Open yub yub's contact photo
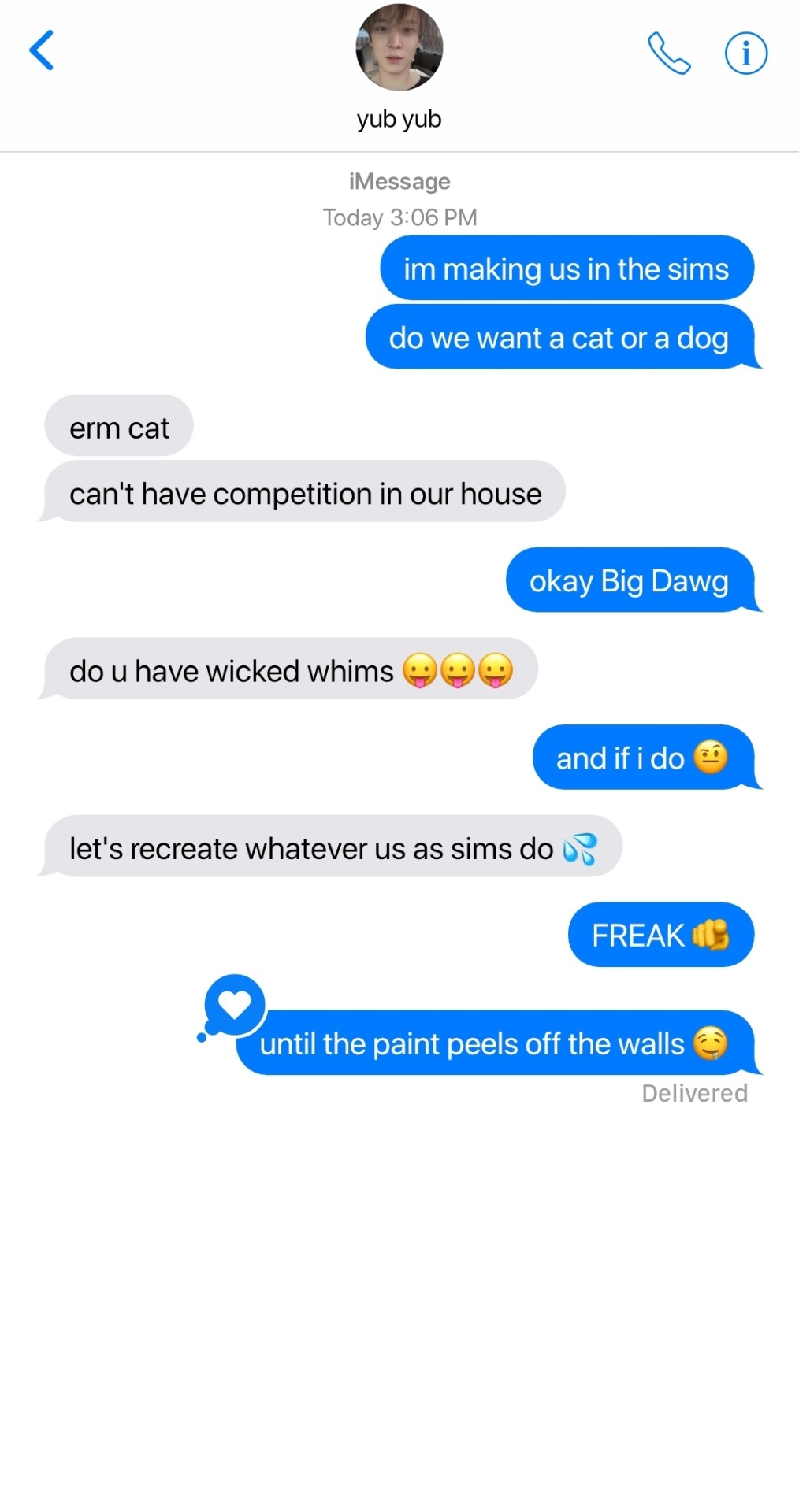This screenshot has height=1512, width=799. click(x=399, y=47)
